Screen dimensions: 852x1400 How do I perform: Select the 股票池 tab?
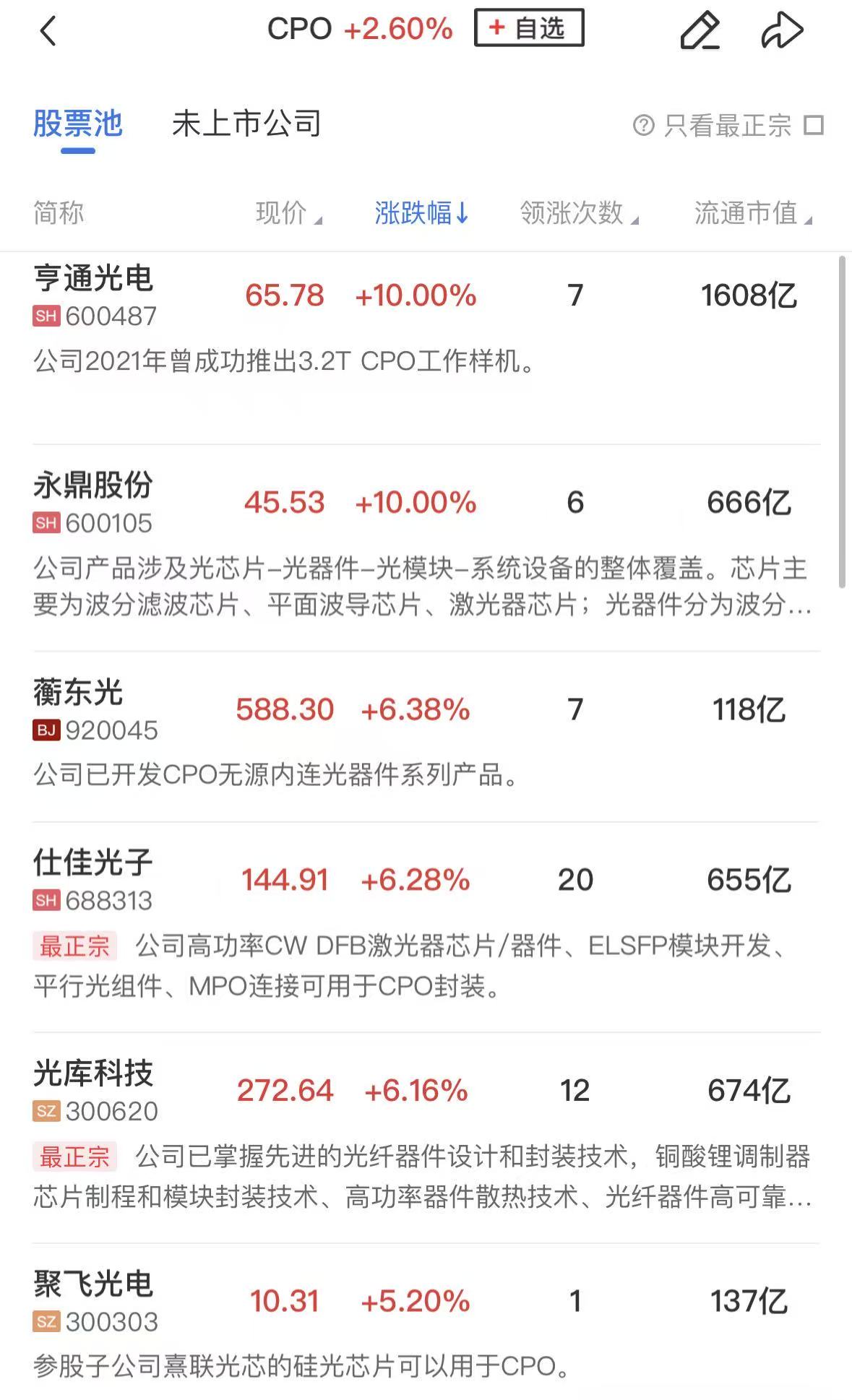[78, 124]
